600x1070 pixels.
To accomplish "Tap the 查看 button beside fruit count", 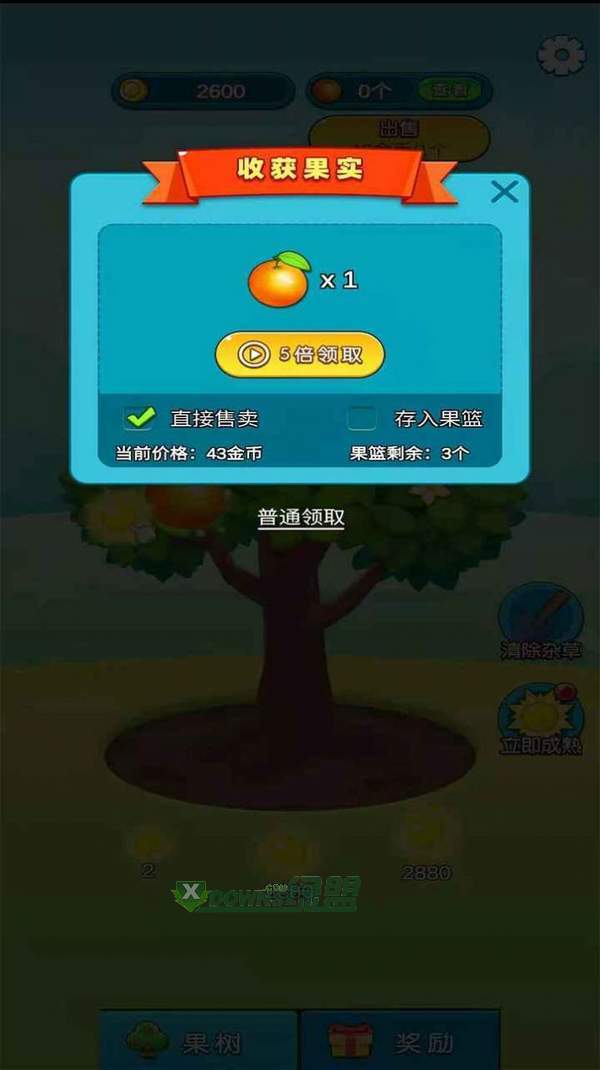I will (449, 91).
